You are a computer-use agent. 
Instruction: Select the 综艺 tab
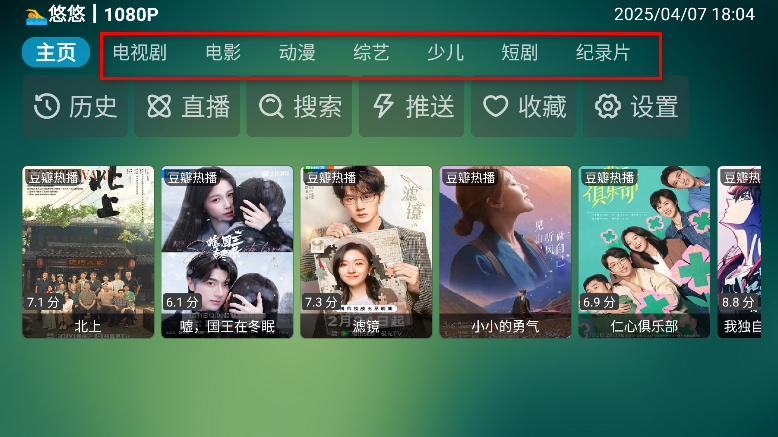click(x=371, y=54)
